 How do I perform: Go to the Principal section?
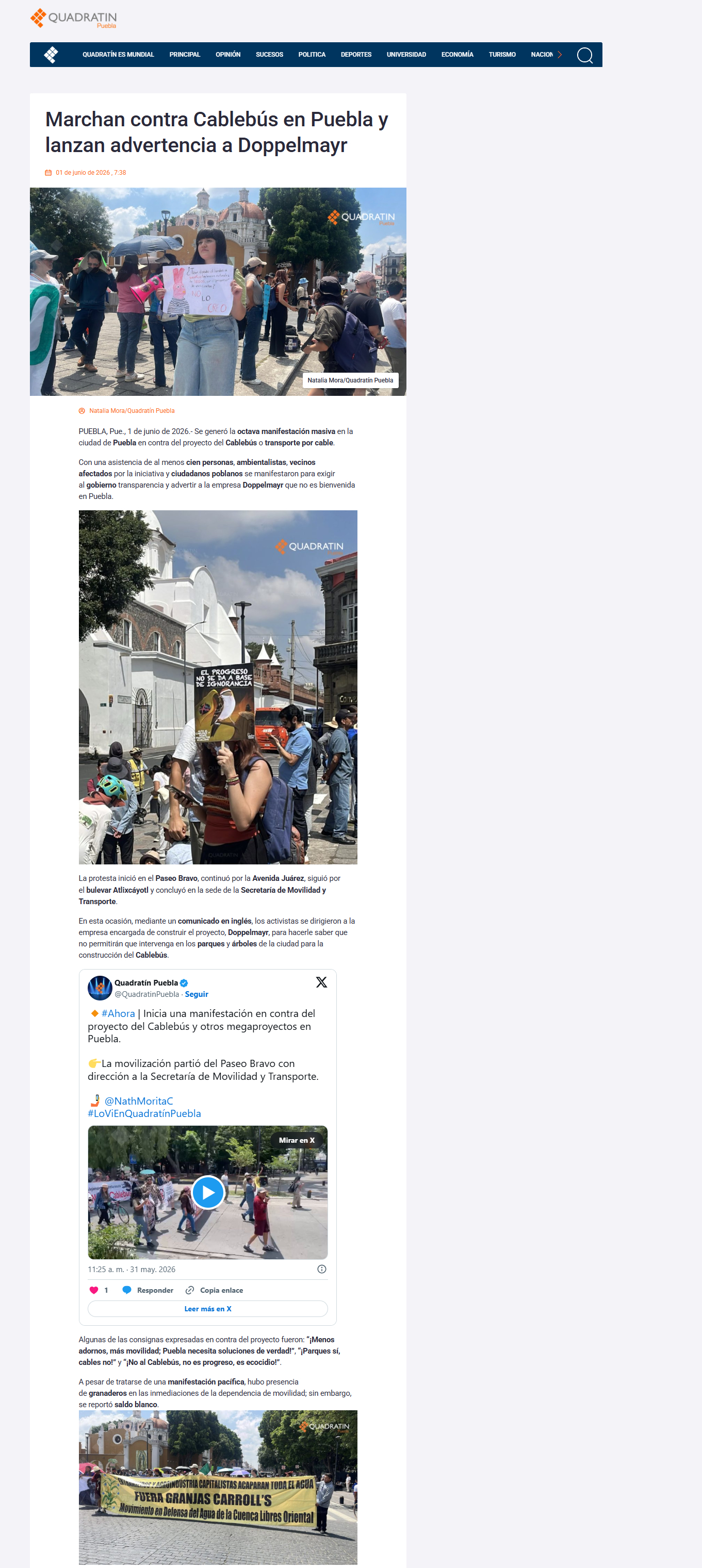pyautogui.click(x=185, y=55)
